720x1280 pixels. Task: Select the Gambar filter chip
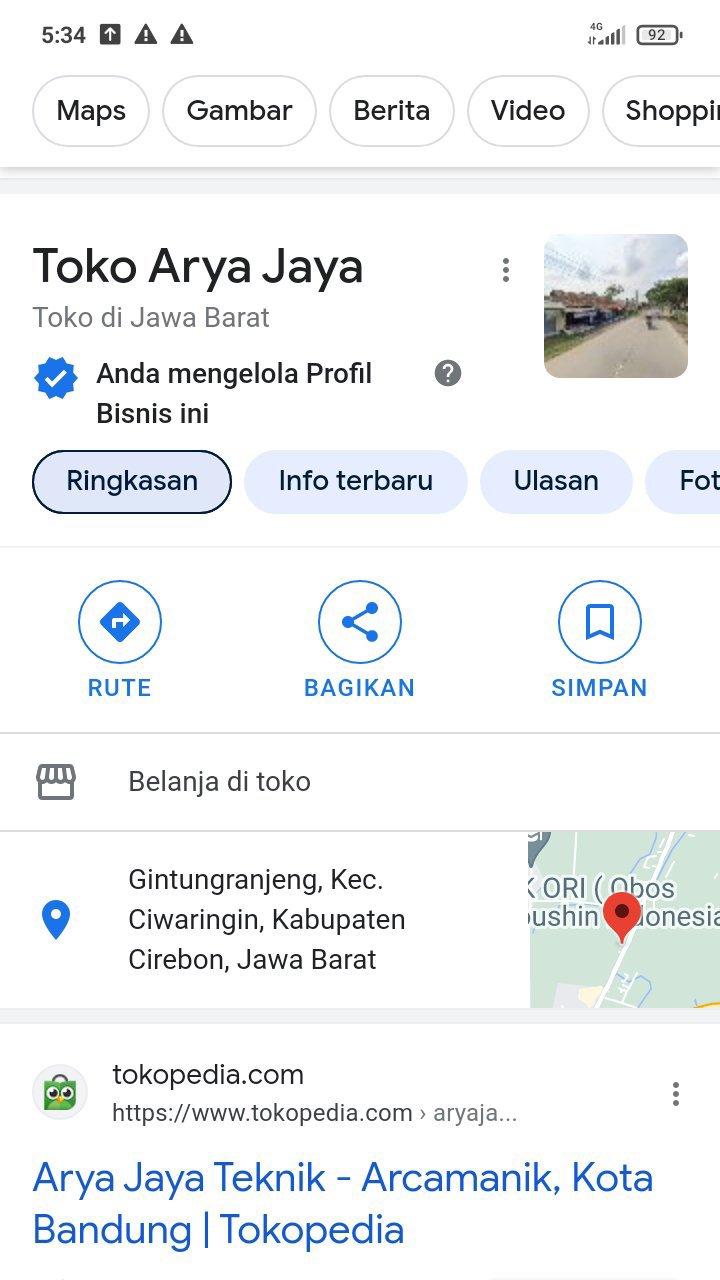[x=239, y=111]
